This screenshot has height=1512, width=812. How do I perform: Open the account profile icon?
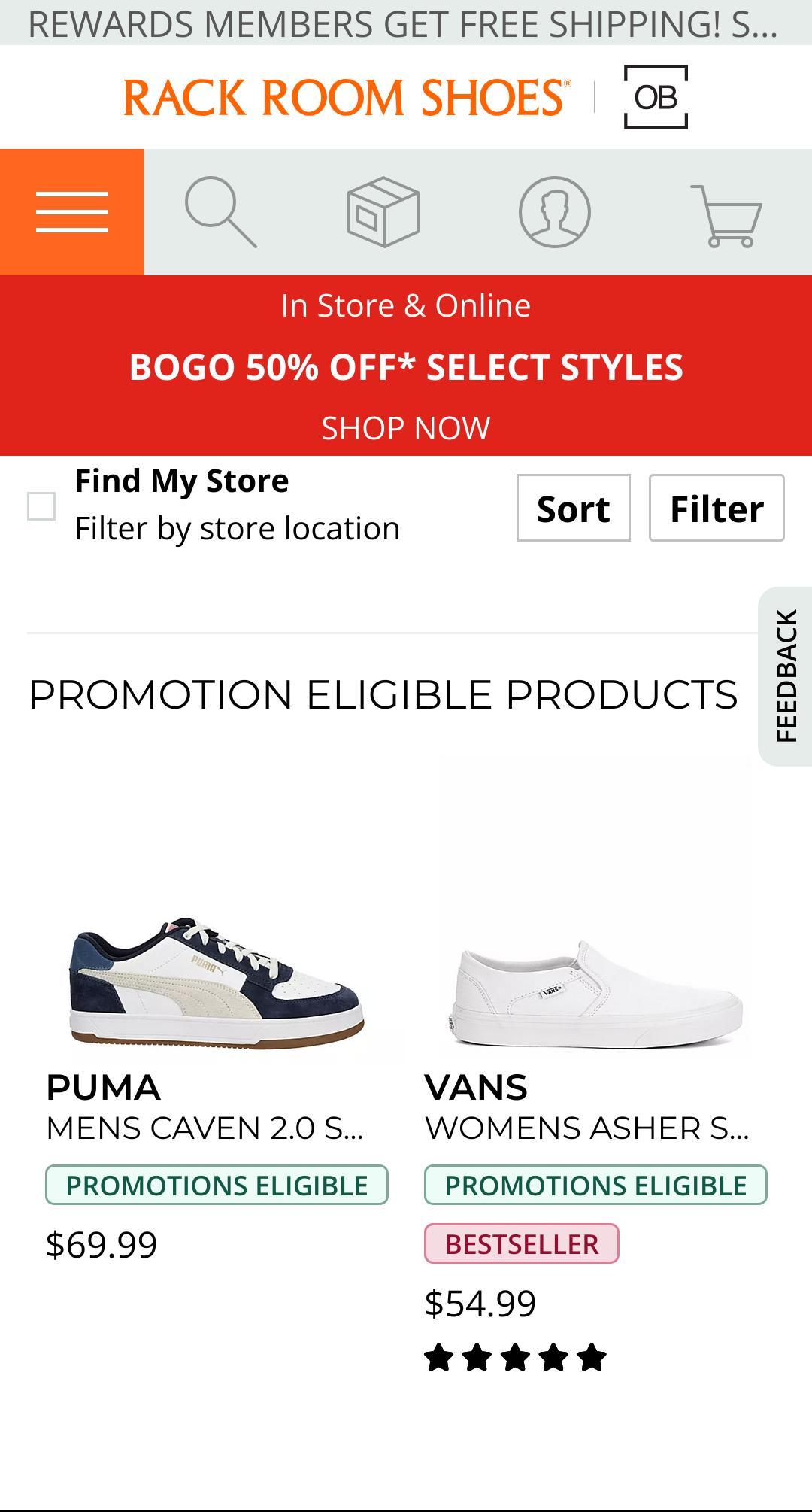(555, 212)
